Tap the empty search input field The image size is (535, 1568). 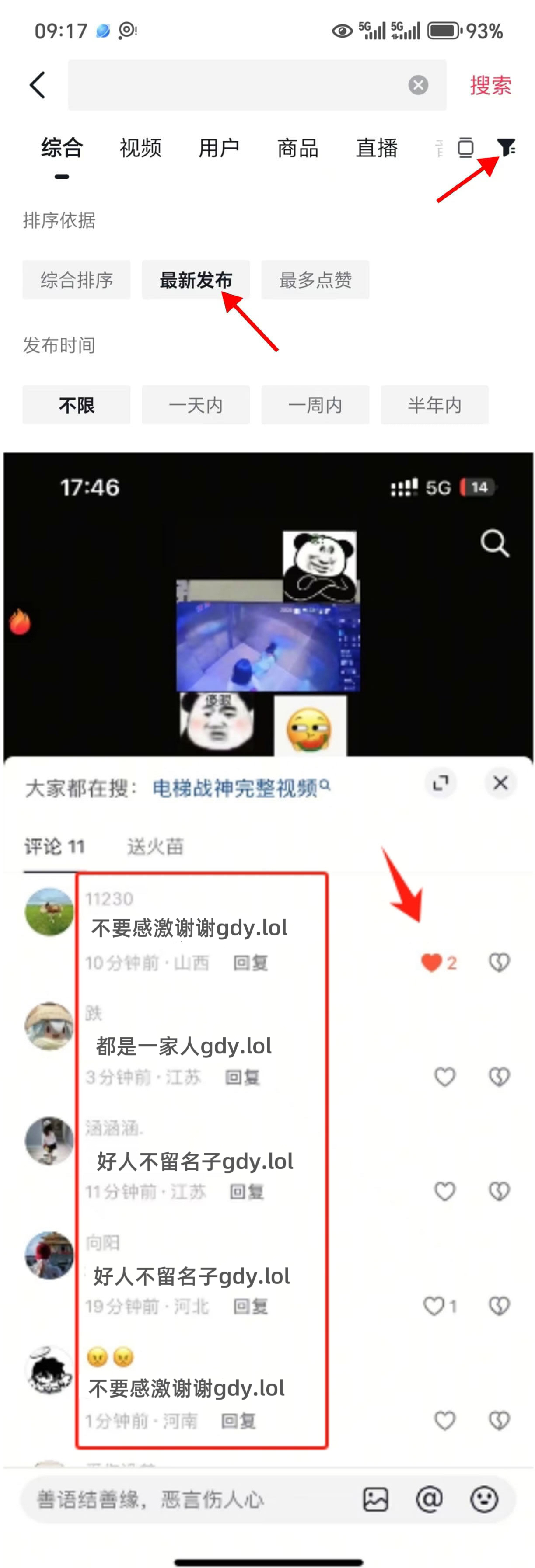point(238,85)
